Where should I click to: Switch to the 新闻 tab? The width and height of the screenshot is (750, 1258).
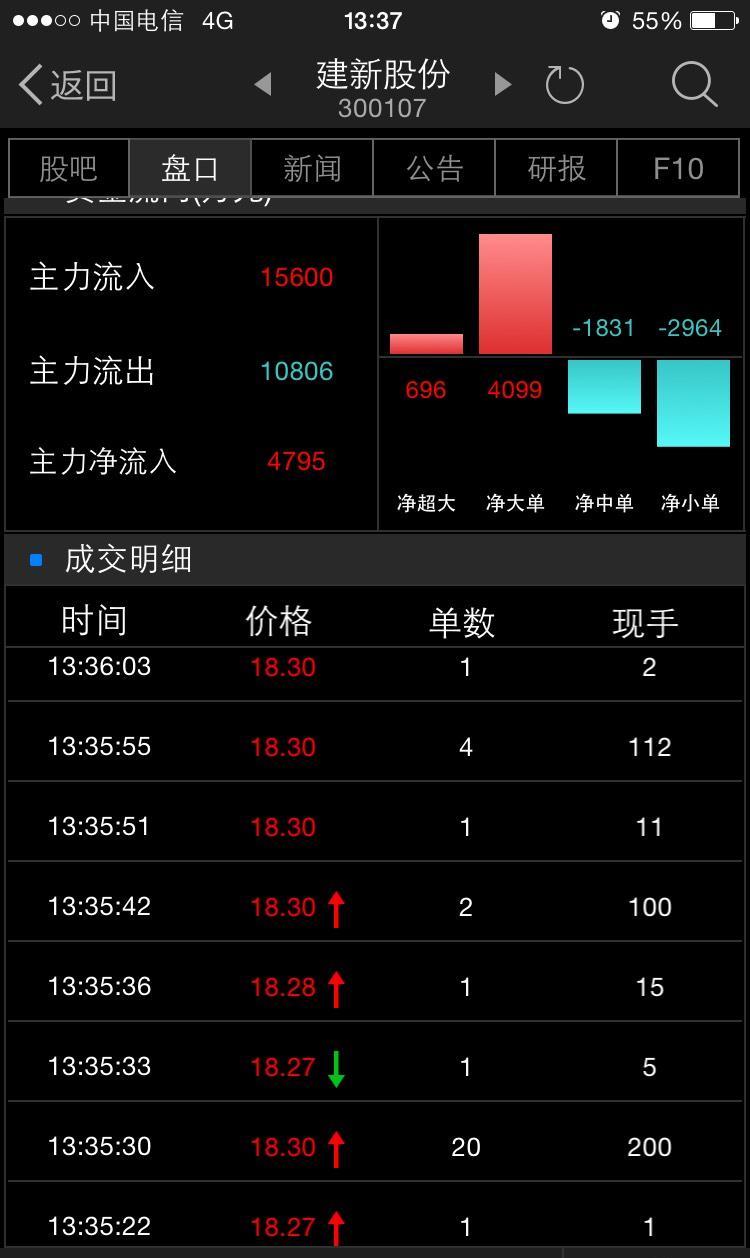[311, 168]
